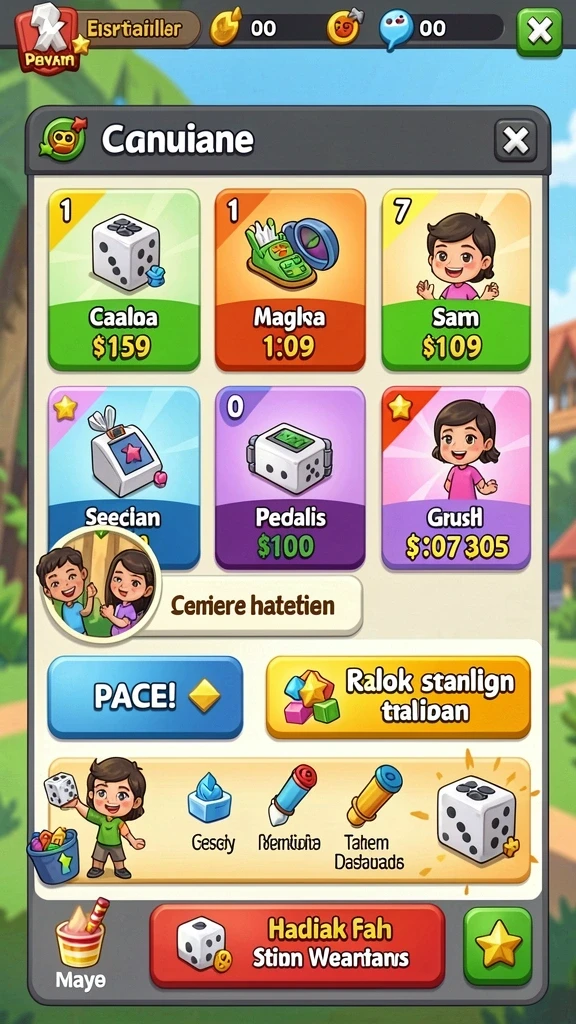Image resolution: width=576 pixels, height=1024 pixels.
Task: Select the Gesdy blue crystal item
Action: [x=212, y=812]
